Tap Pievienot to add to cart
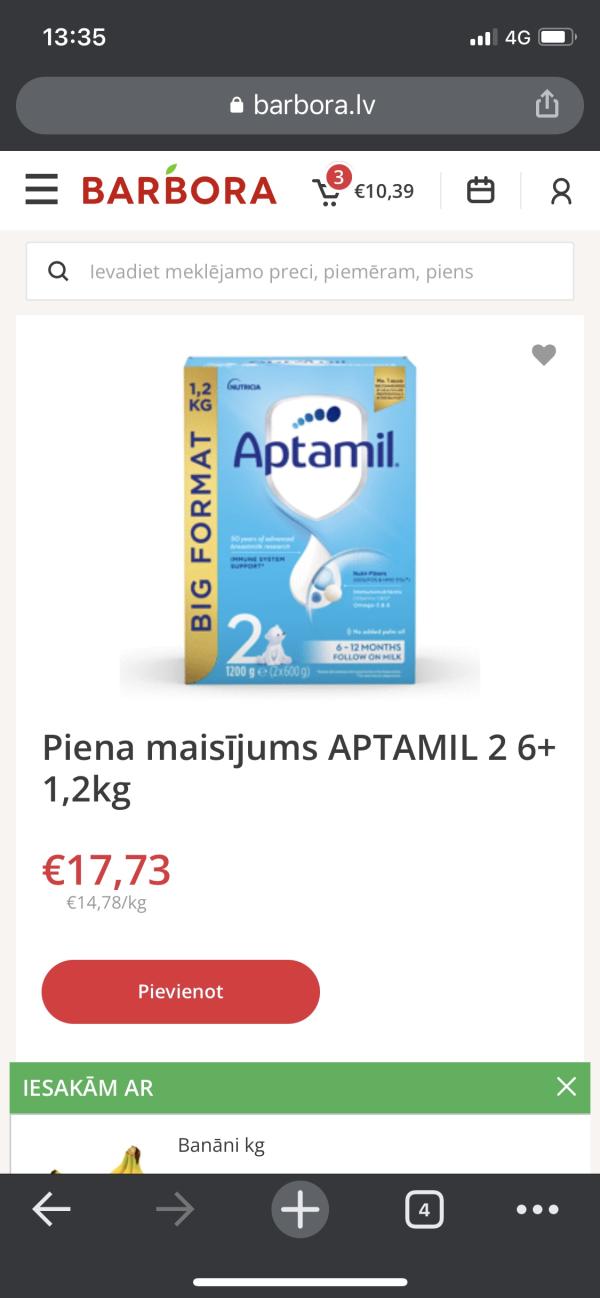The image size is (600, 1298). point(180,991)
